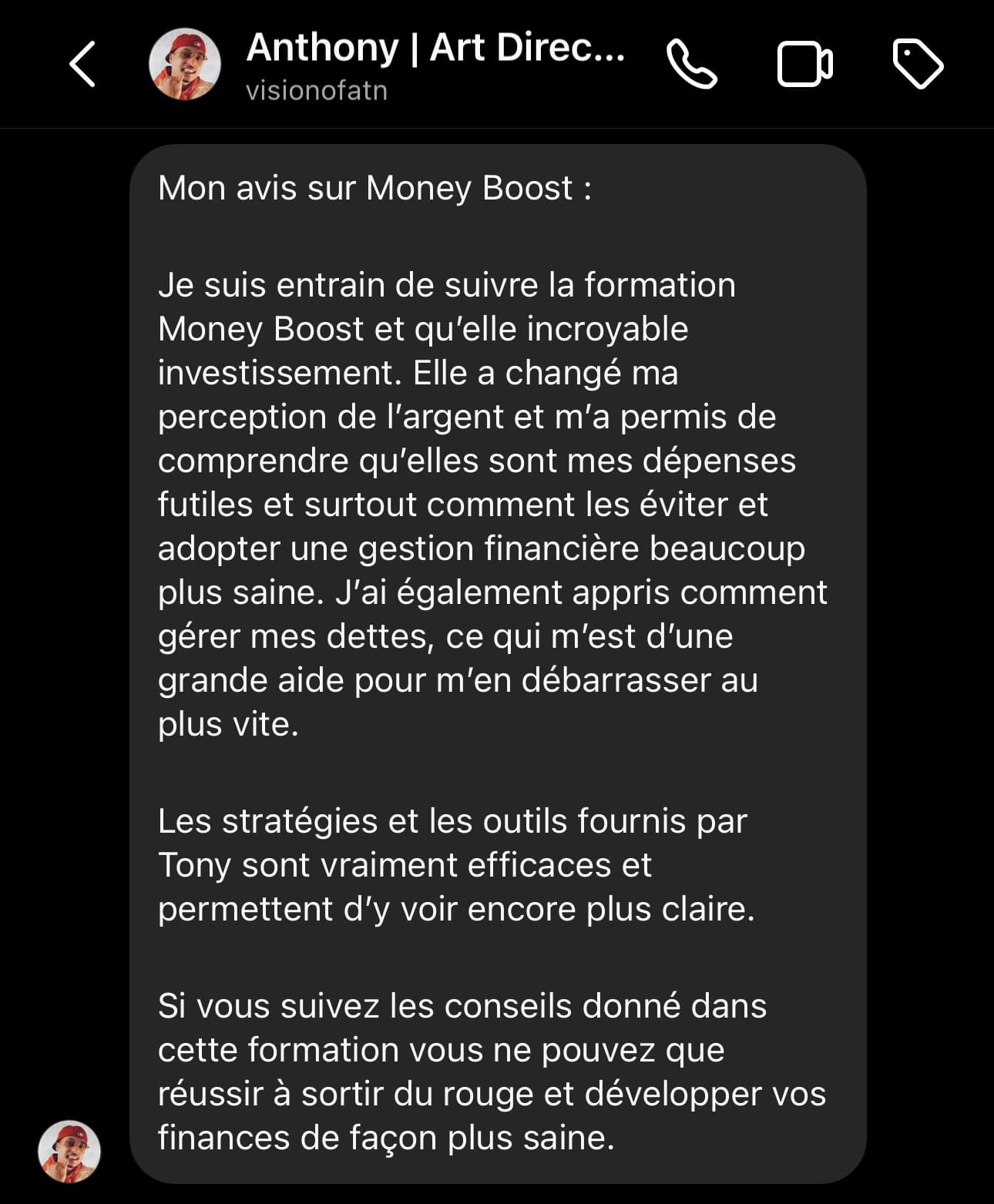This screenshot has width=994, height=1204.
Task: Tap the sender avatar beside the message
Action: click(69, 1151)
